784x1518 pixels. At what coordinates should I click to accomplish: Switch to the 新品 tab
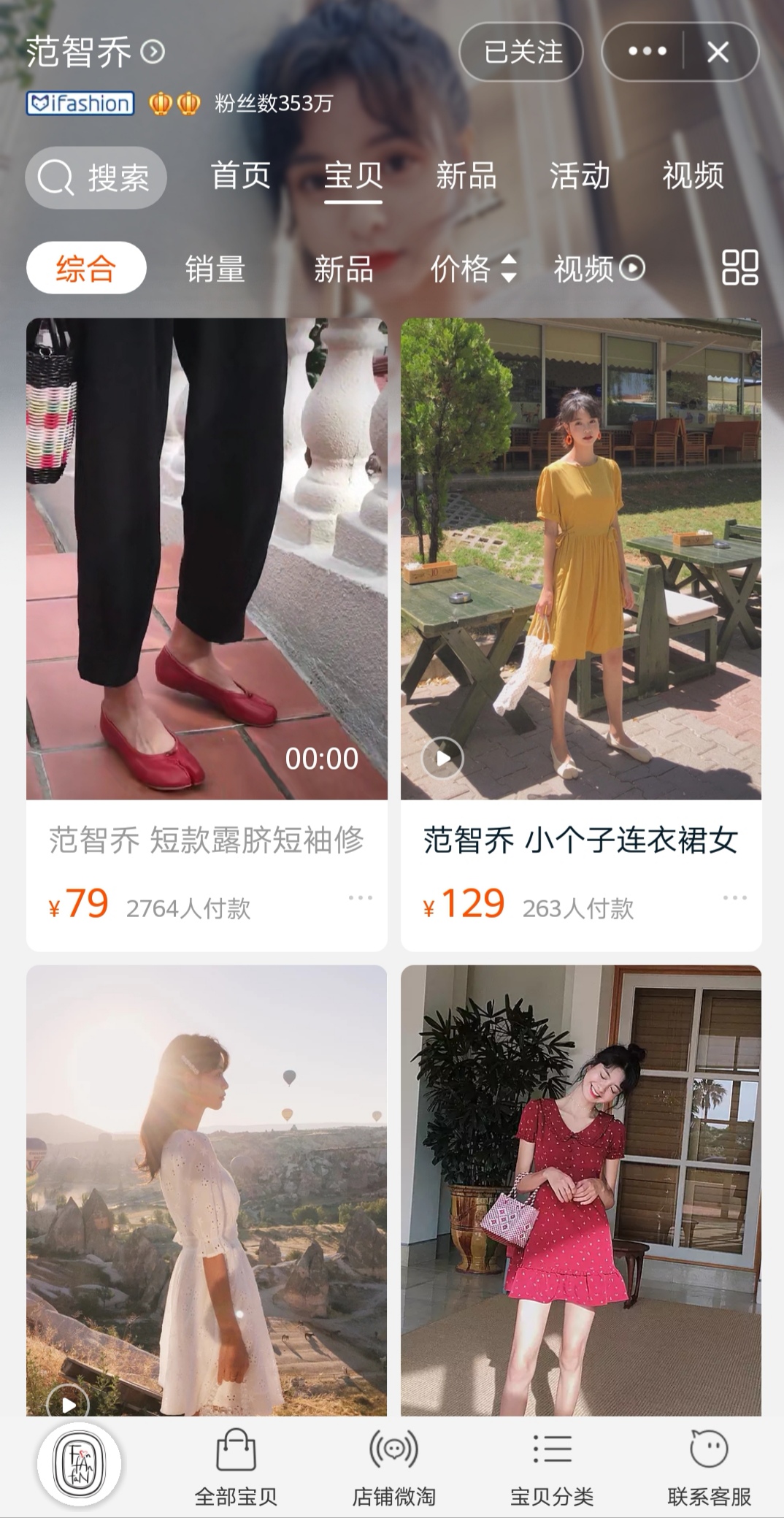[x=468, y=177]
